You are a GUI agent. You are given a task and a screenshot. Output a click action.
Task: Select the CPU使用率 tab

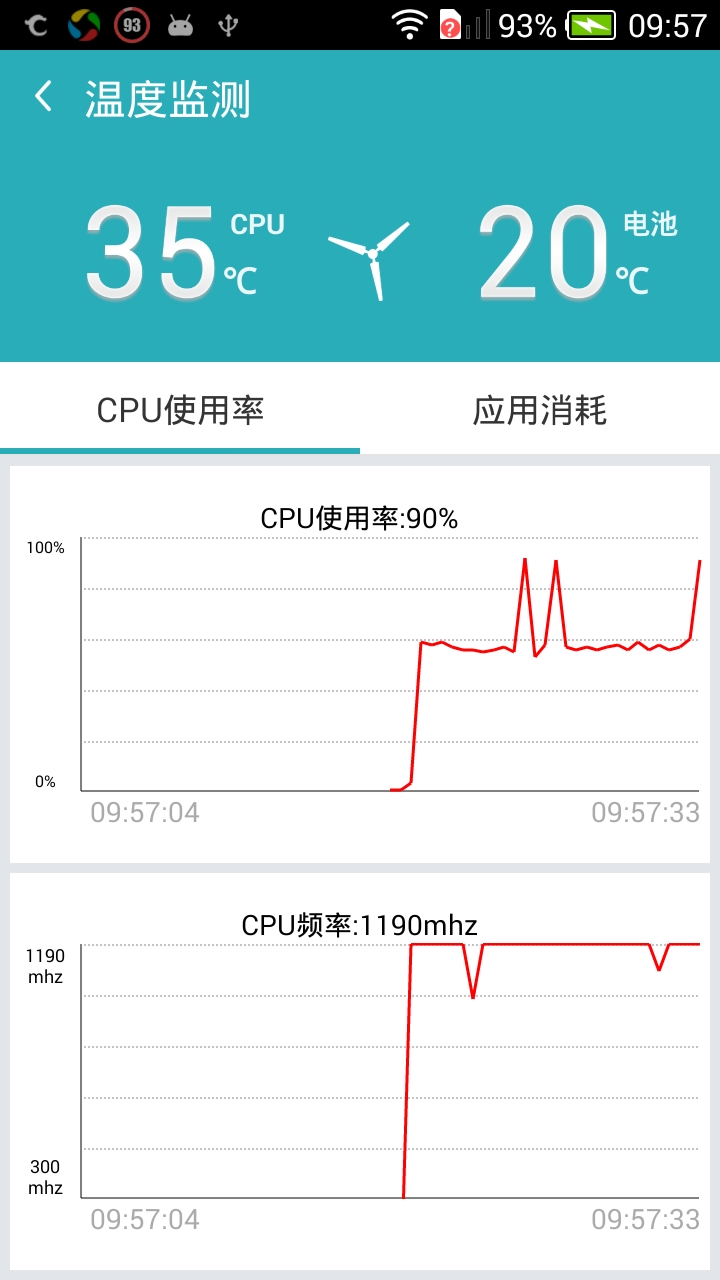[x=180, y=410]
